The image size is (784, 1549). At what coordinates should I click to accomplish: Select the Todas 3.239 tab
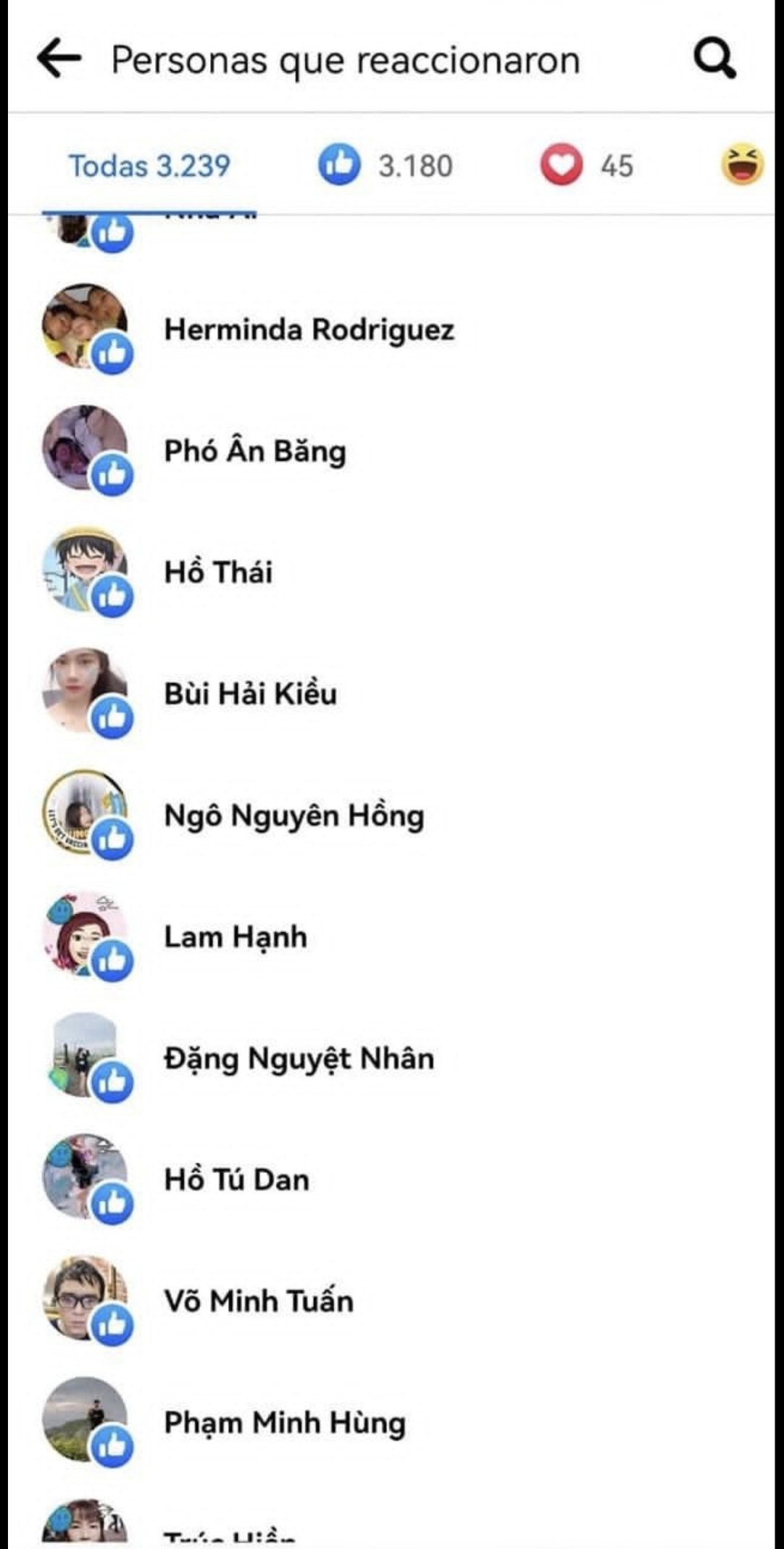click(x=149, y=166)
